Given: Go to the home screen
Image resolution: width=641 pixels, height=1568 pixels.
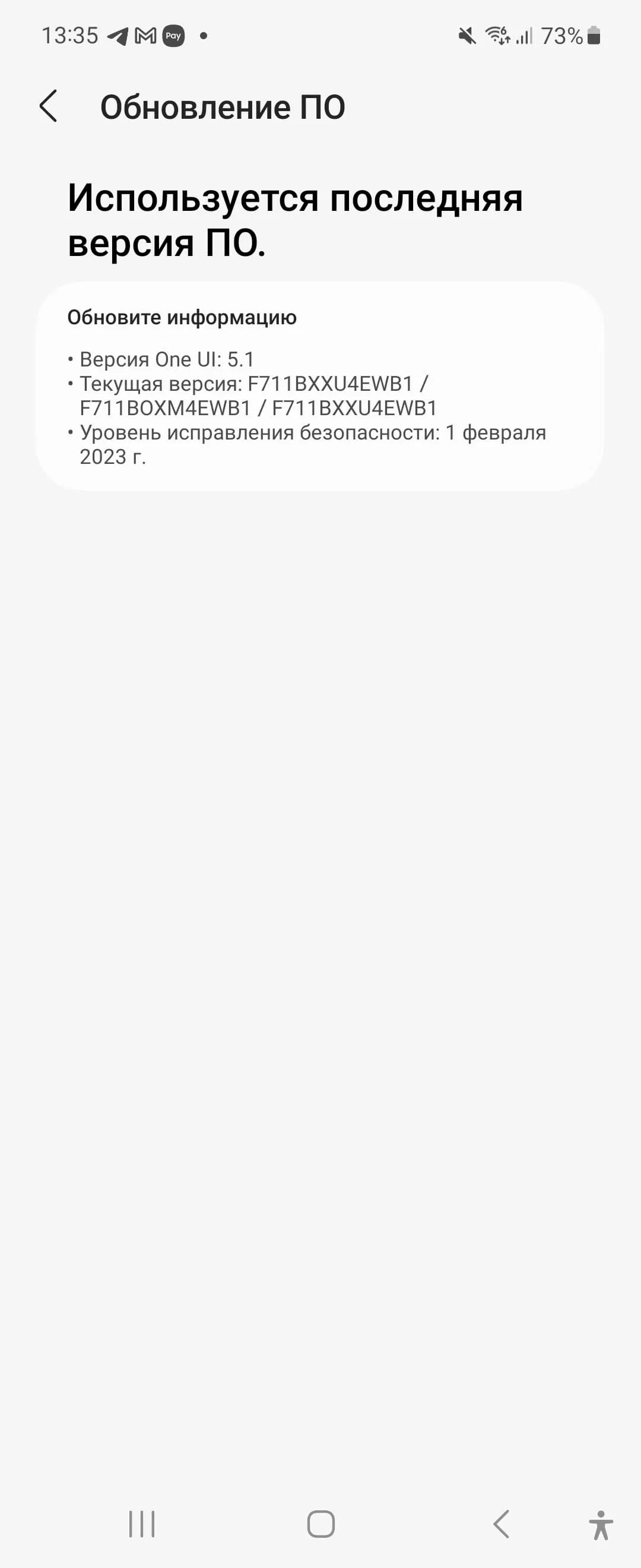Looking at the screenshot, I should coord(320,1523).
